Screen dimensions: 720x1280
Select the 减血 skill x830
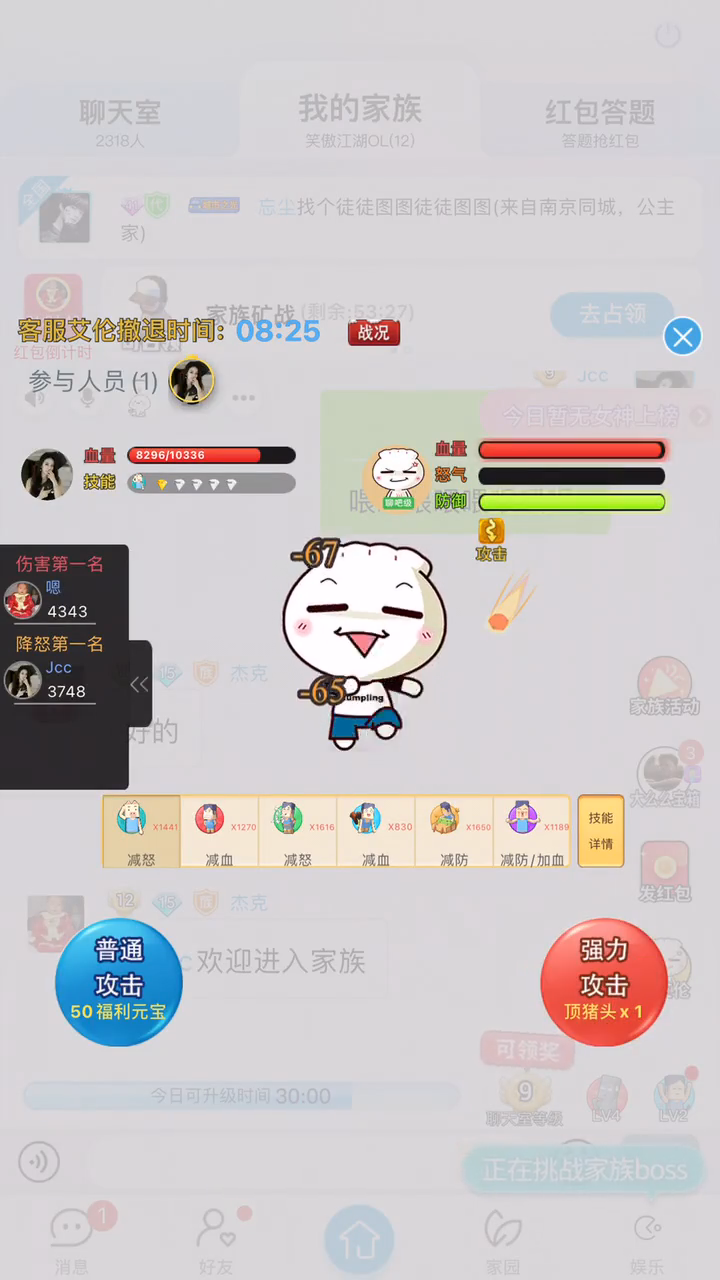[376, 831]
